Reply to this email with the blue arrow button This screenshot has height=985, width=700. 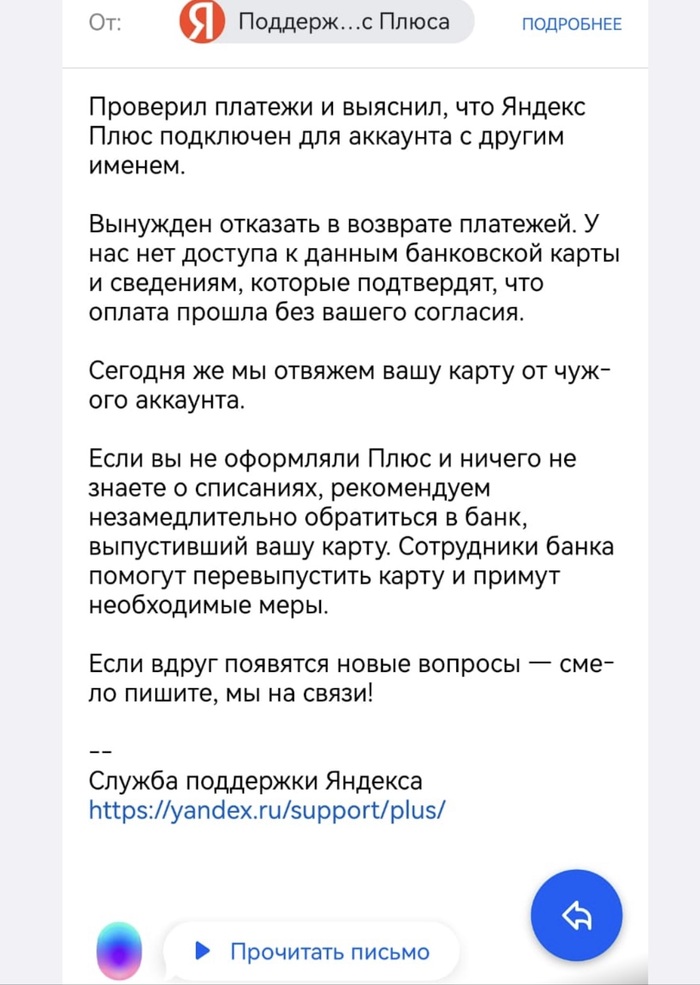click(577, 915)
